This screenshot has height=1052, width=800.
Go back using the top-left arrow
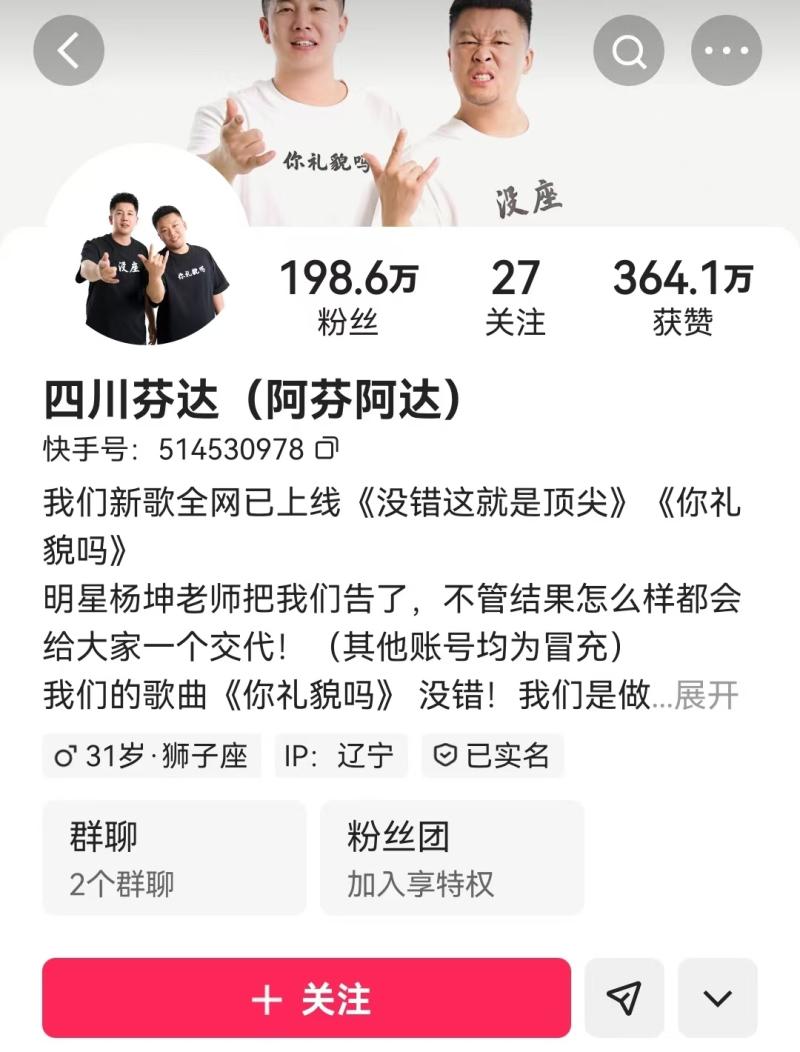[68, 50]
